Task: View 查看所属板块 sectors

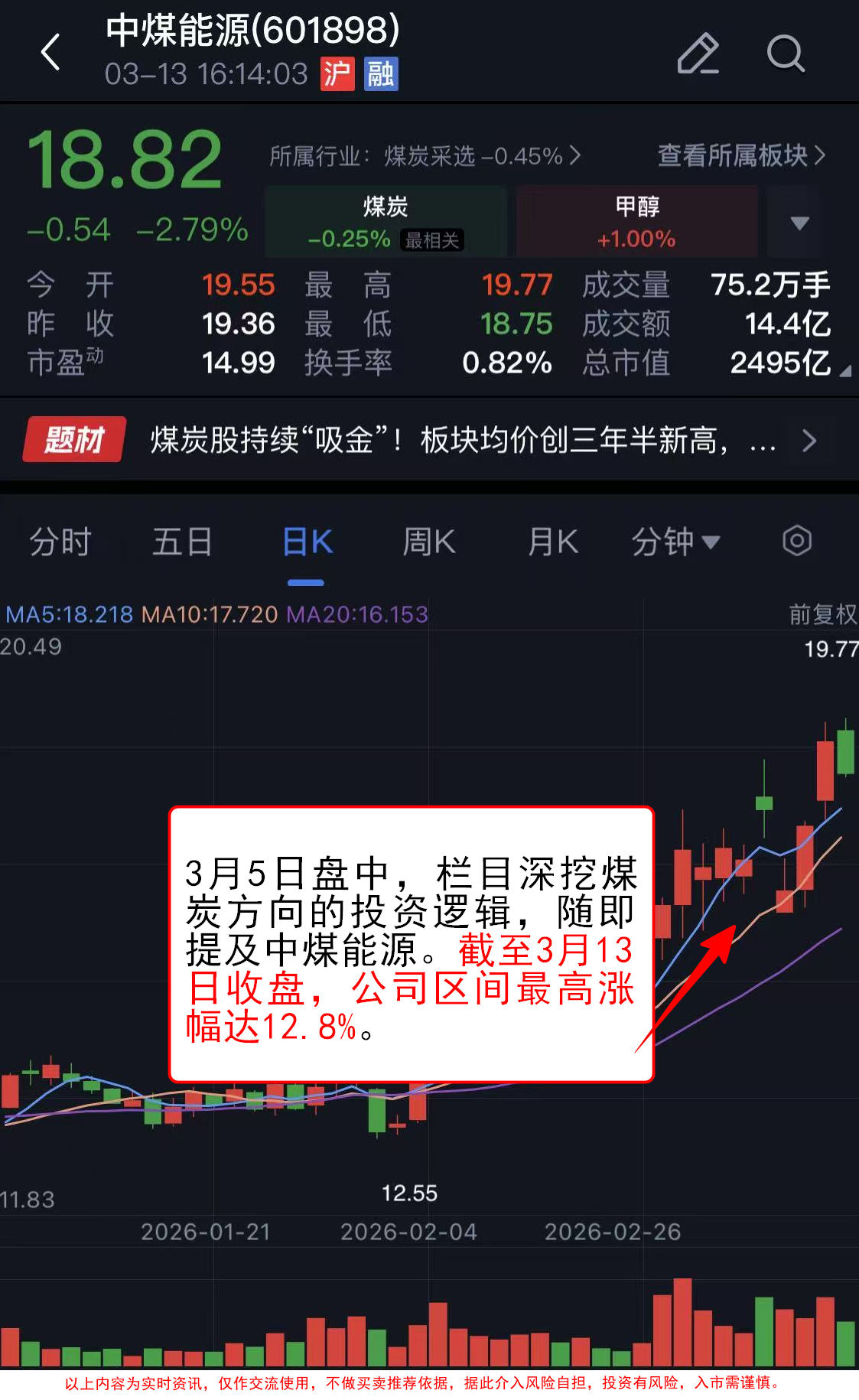Action: (x=740, y=156)
